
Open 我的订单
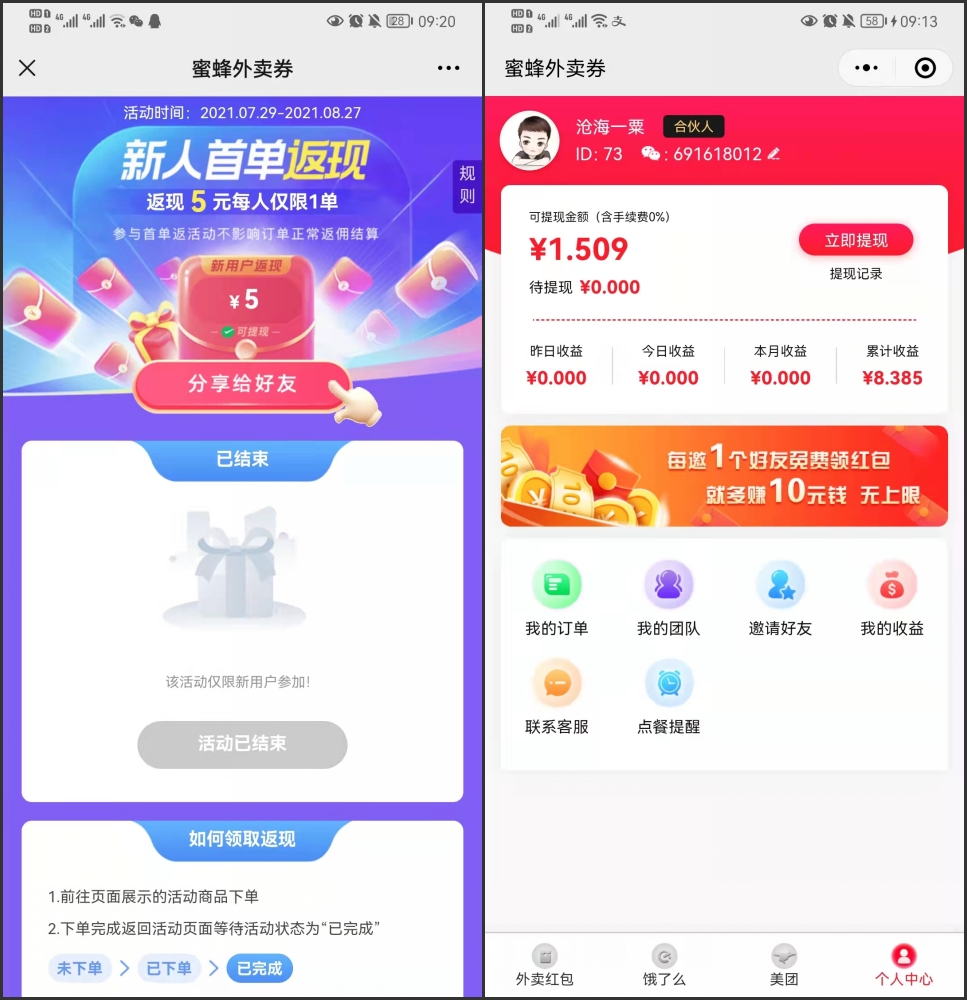557,598
